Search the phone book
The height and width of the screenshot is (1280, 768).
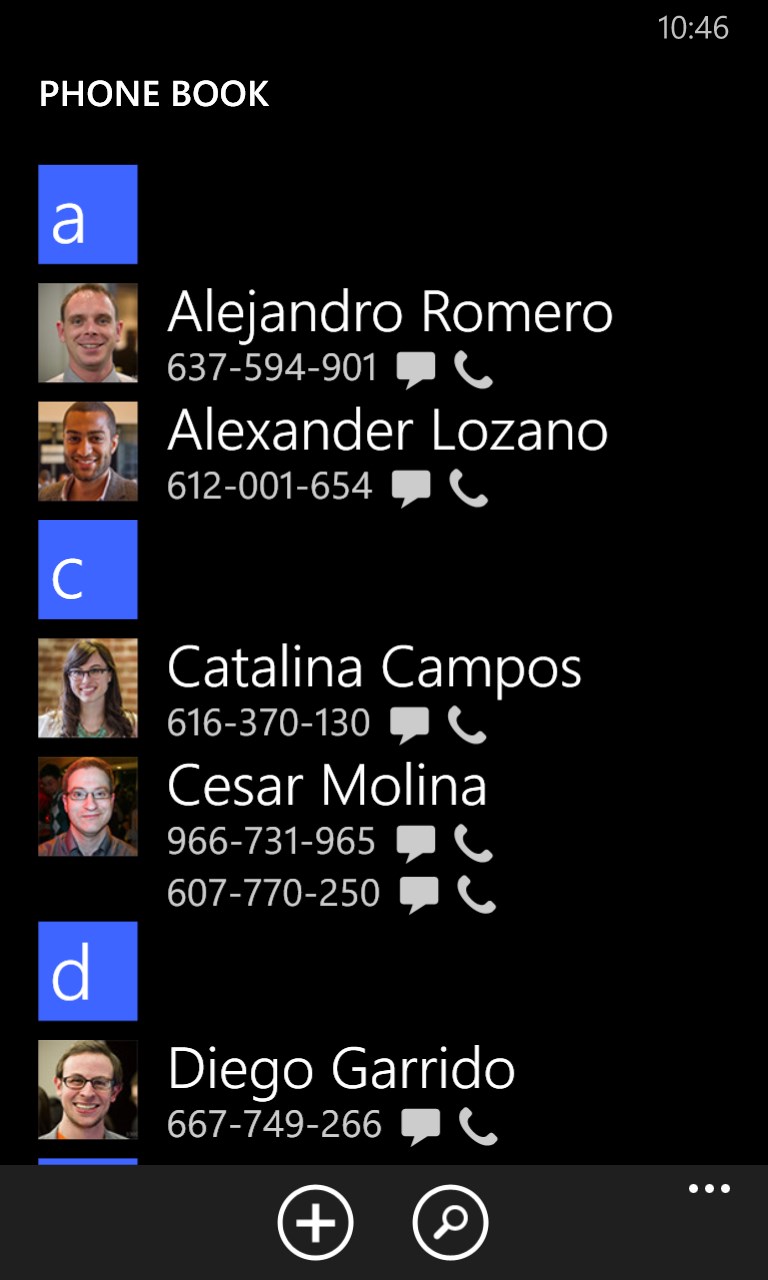click(450, 1222)
